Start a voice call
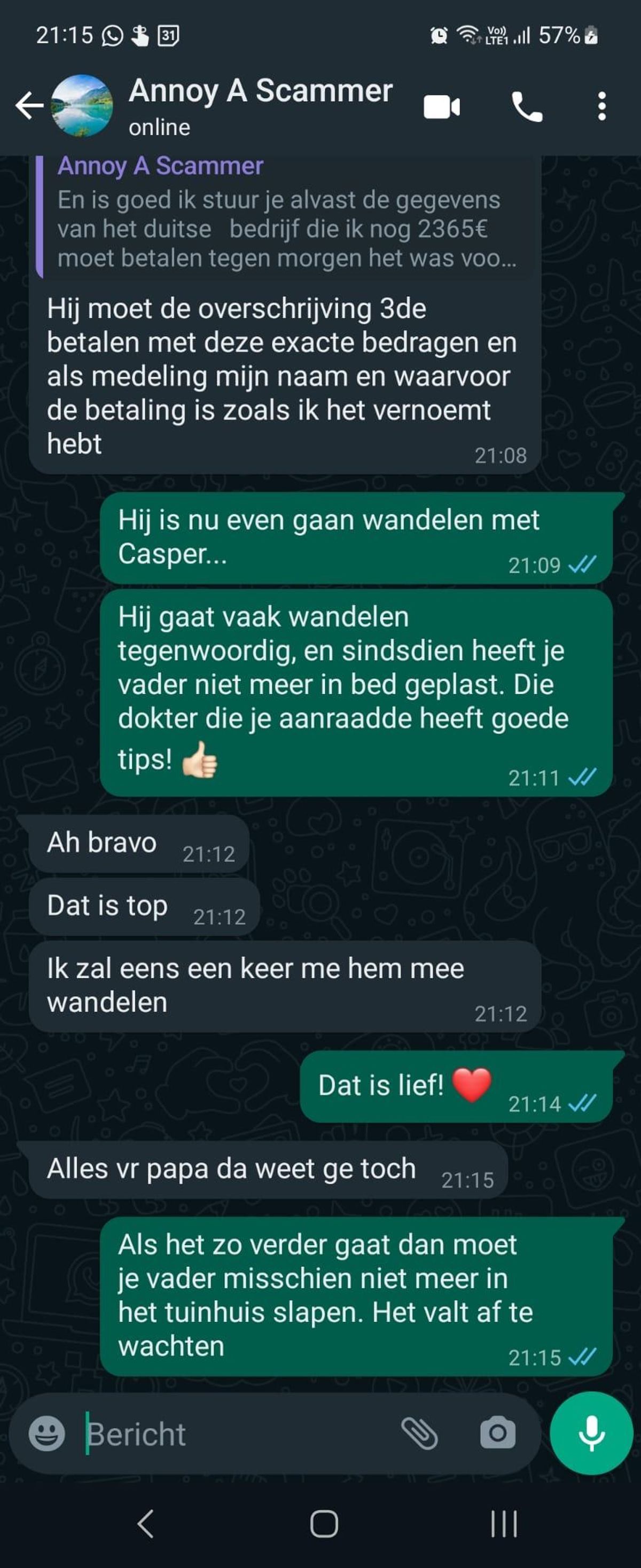Image resolution: width=641 pixels, height=1568 pixels. (527, 107)
